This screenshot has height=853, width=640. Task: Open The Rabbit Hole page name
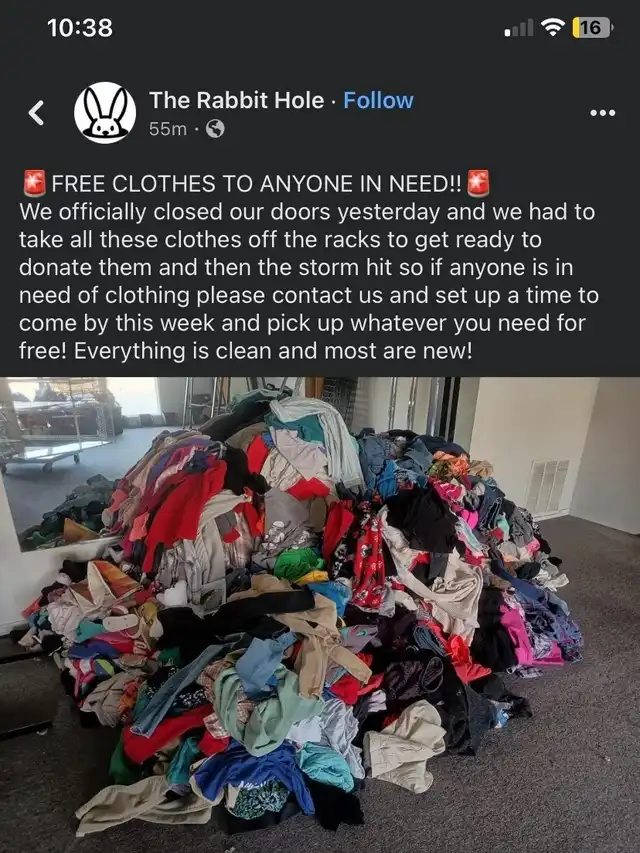(236, 100)
